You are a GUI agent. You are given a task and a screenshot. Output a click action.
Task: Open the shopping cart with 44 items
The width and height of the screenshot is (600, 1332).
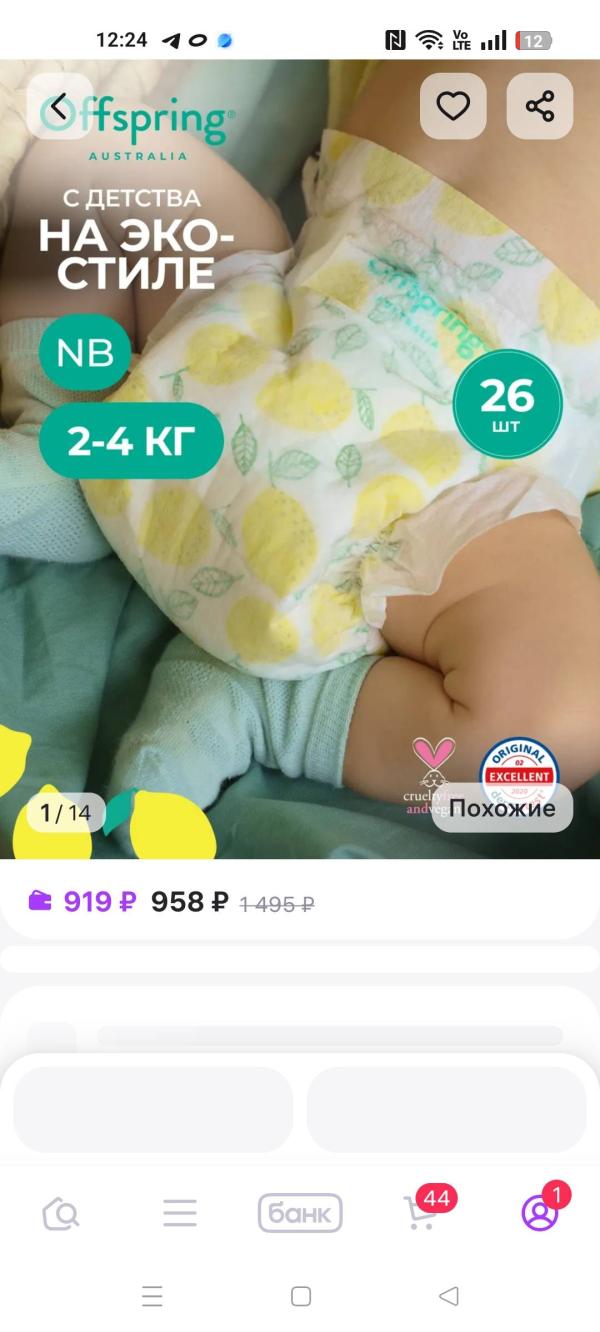[x=420, y=1213]
